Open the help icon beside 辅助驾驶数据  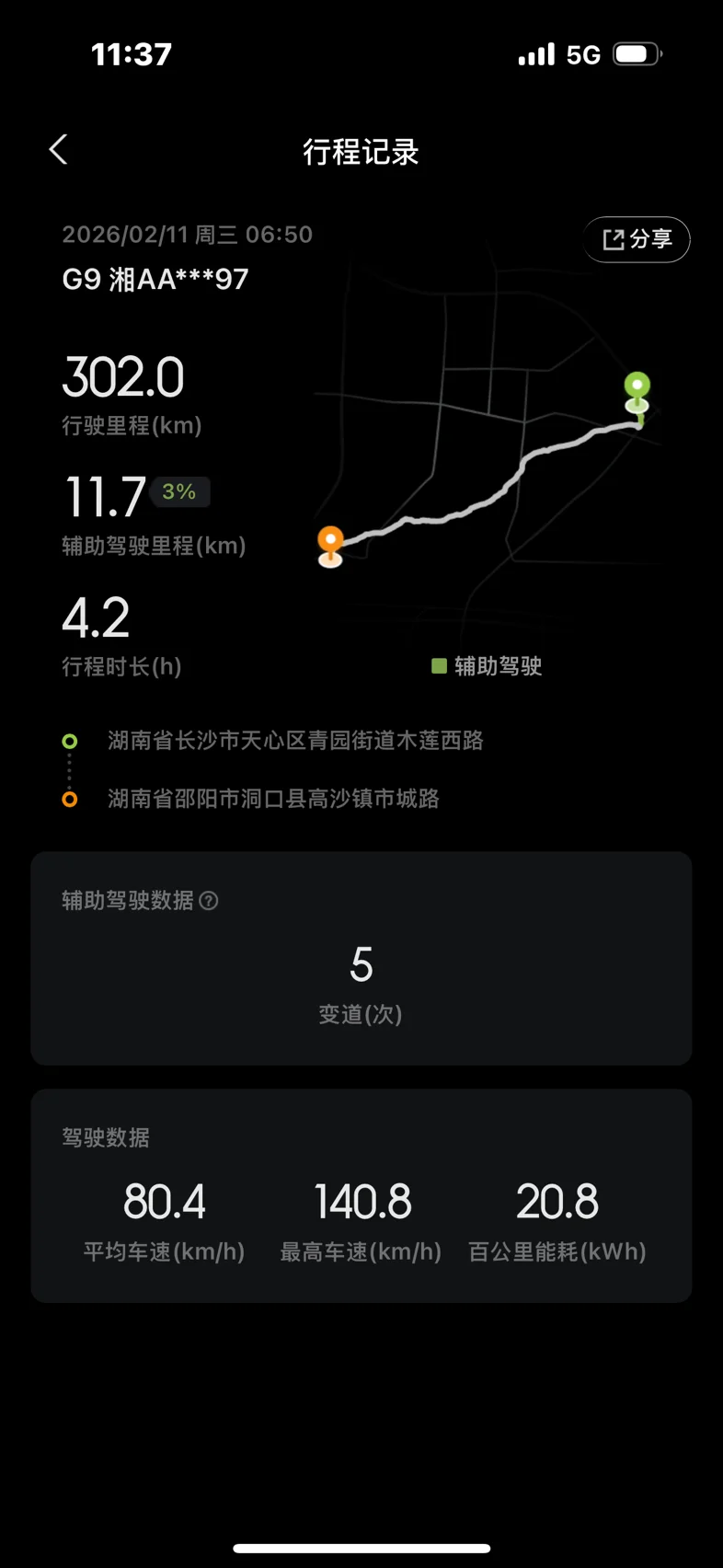[209, 901]
